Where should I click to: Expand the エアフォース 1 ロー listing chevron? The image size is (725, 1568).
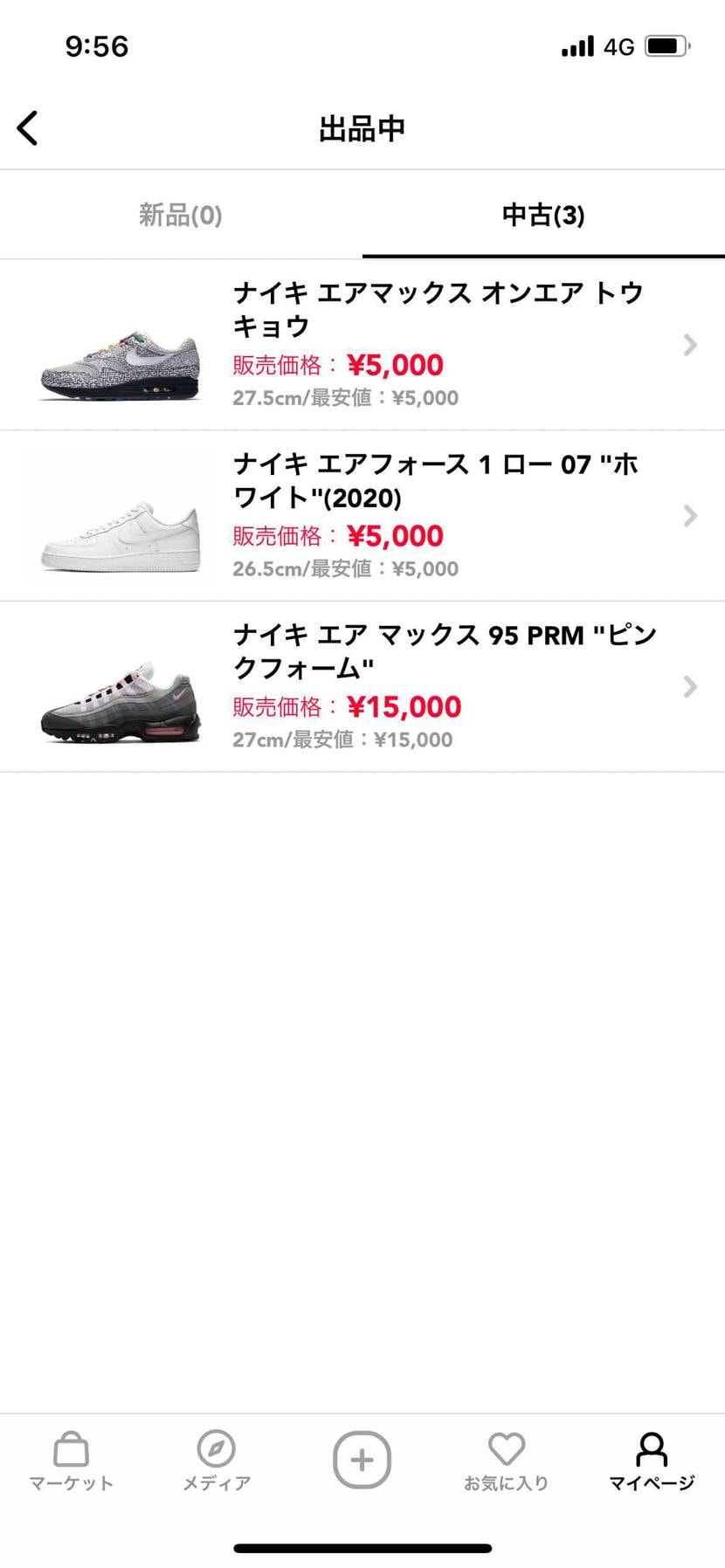point(689,516)
